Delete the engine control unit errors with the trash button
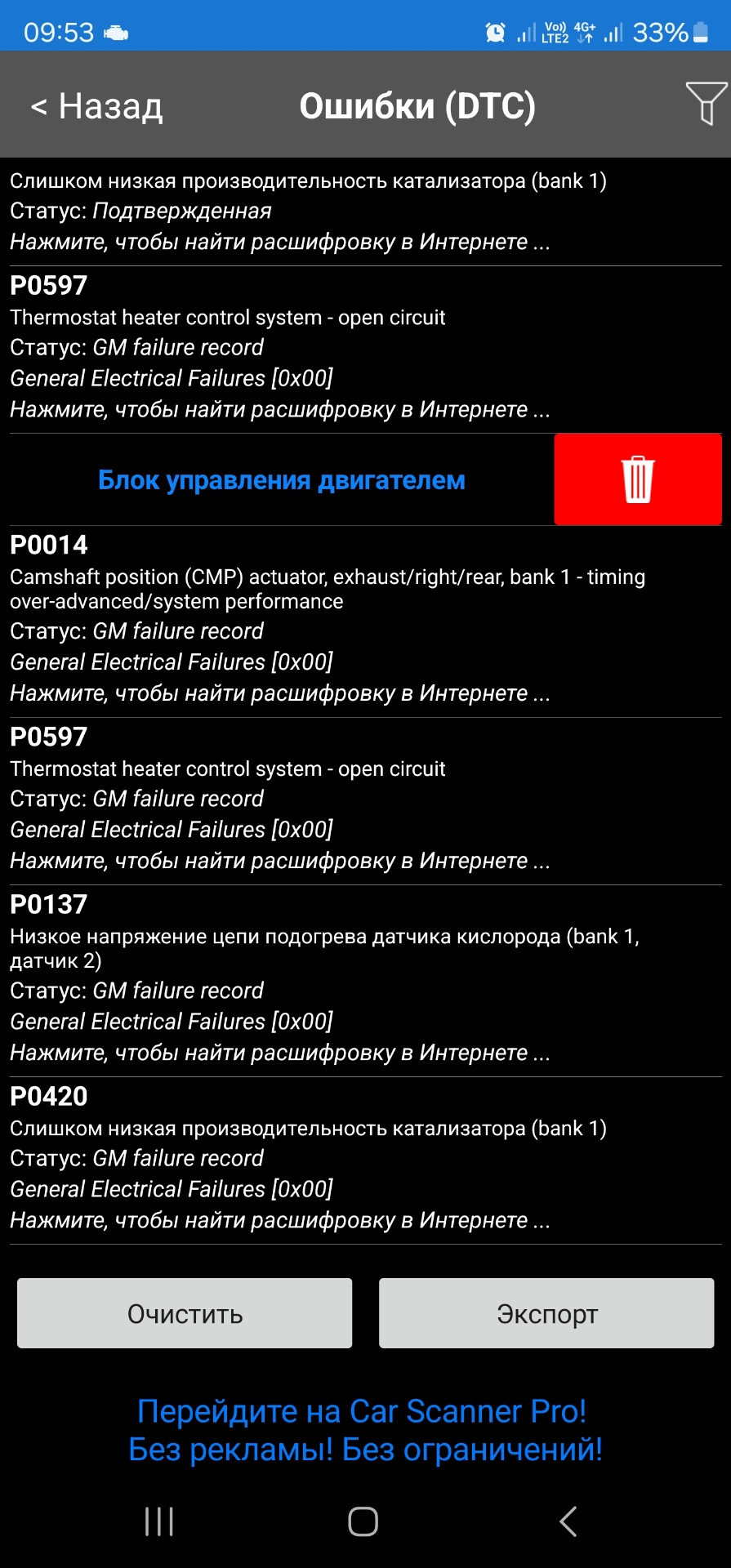The height and width of the screenshot is (1568, 731). [637, 479]
